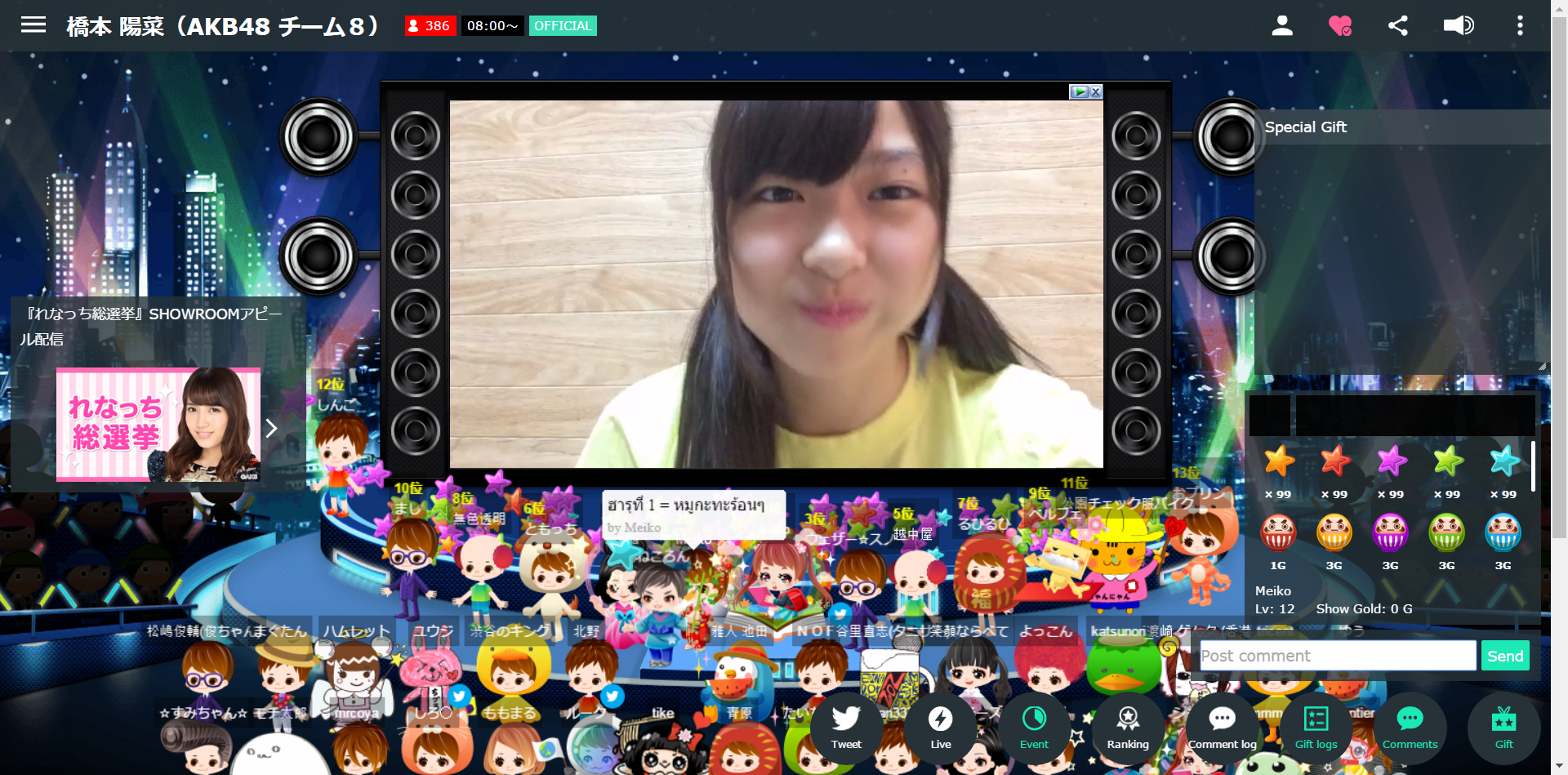The image size is (1568, 775).
Task: Send the comment
Action: click(1504, 655)
